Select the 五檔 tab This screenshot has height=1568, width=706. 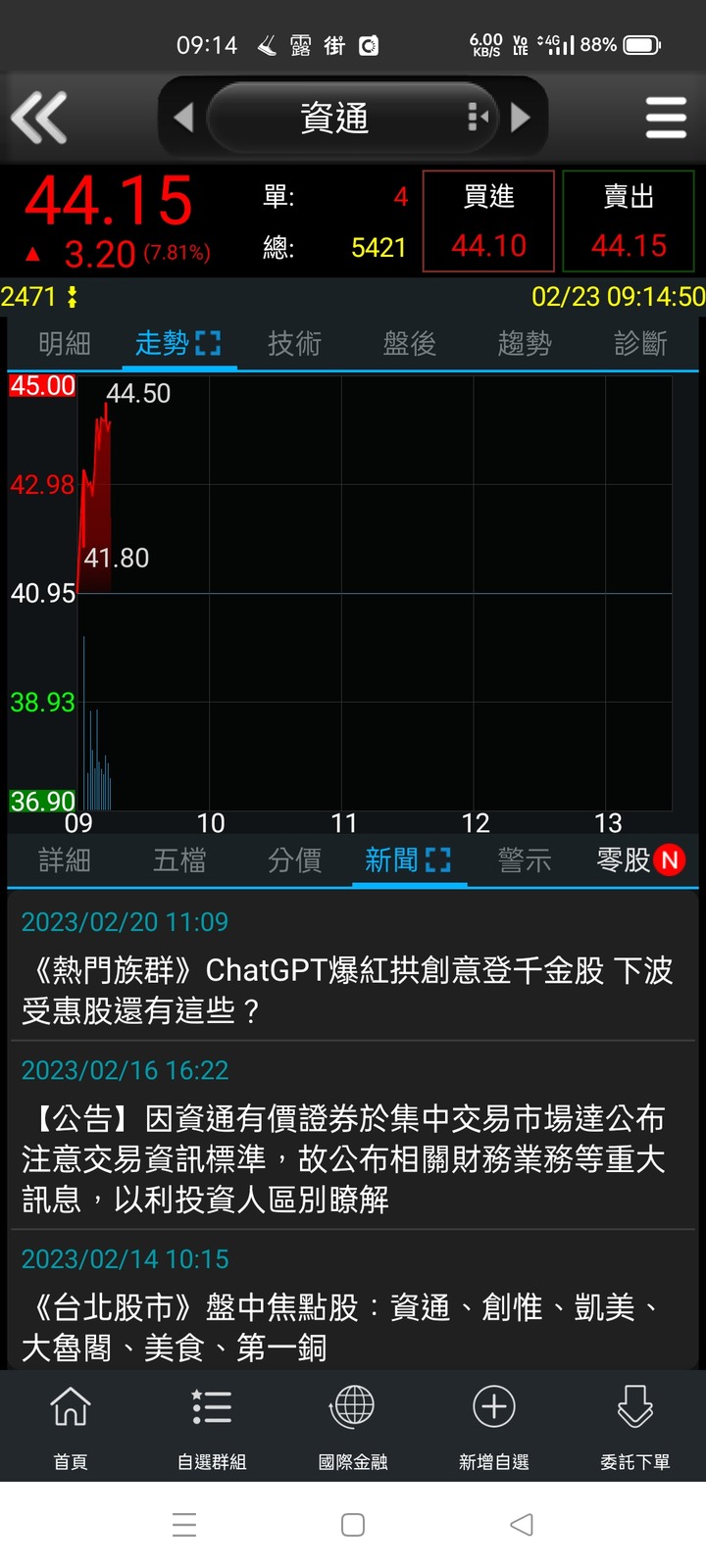[x=179, y=860]
